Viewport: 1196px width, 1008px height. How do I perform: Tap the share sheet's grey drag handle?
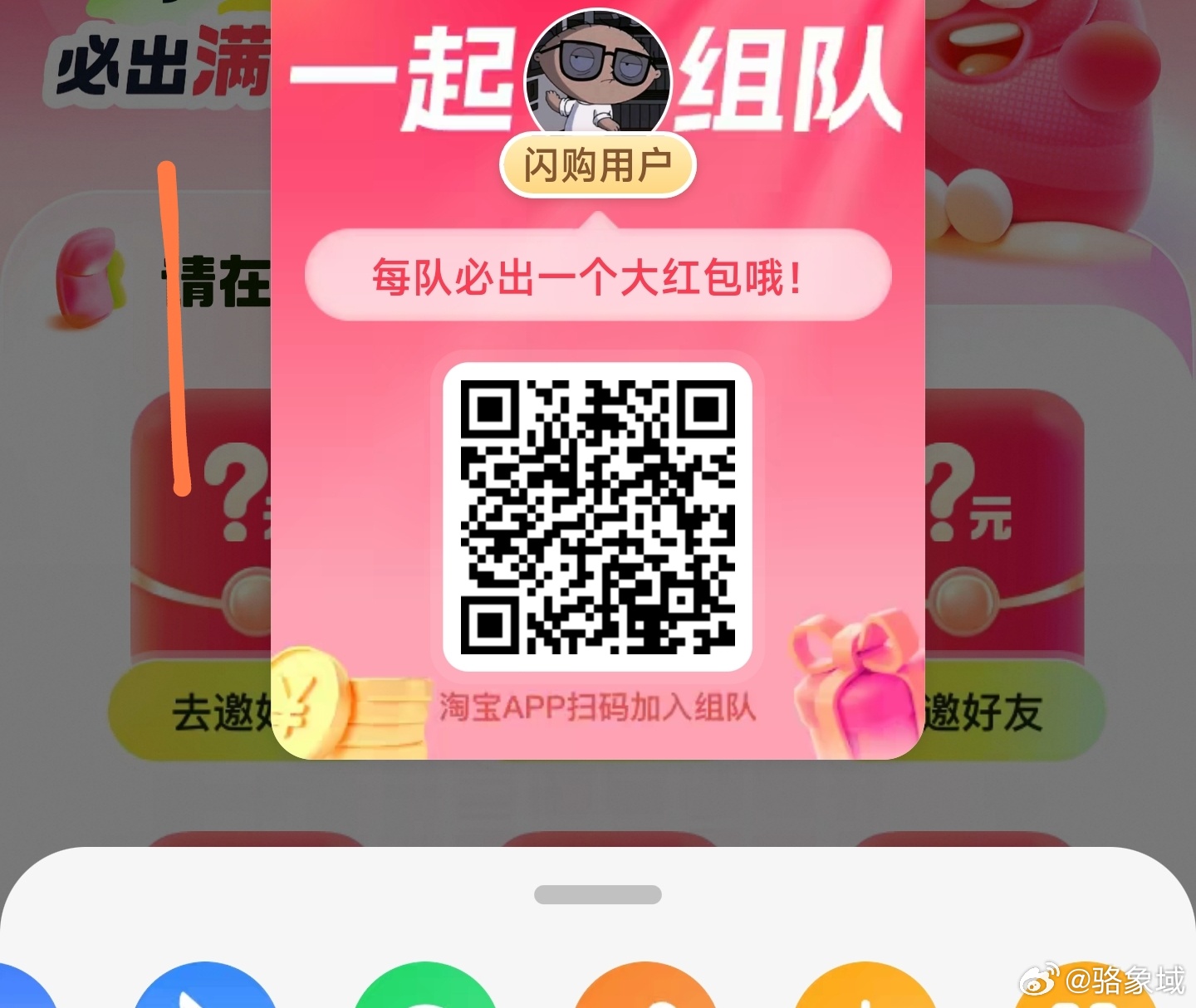(597, 894)
